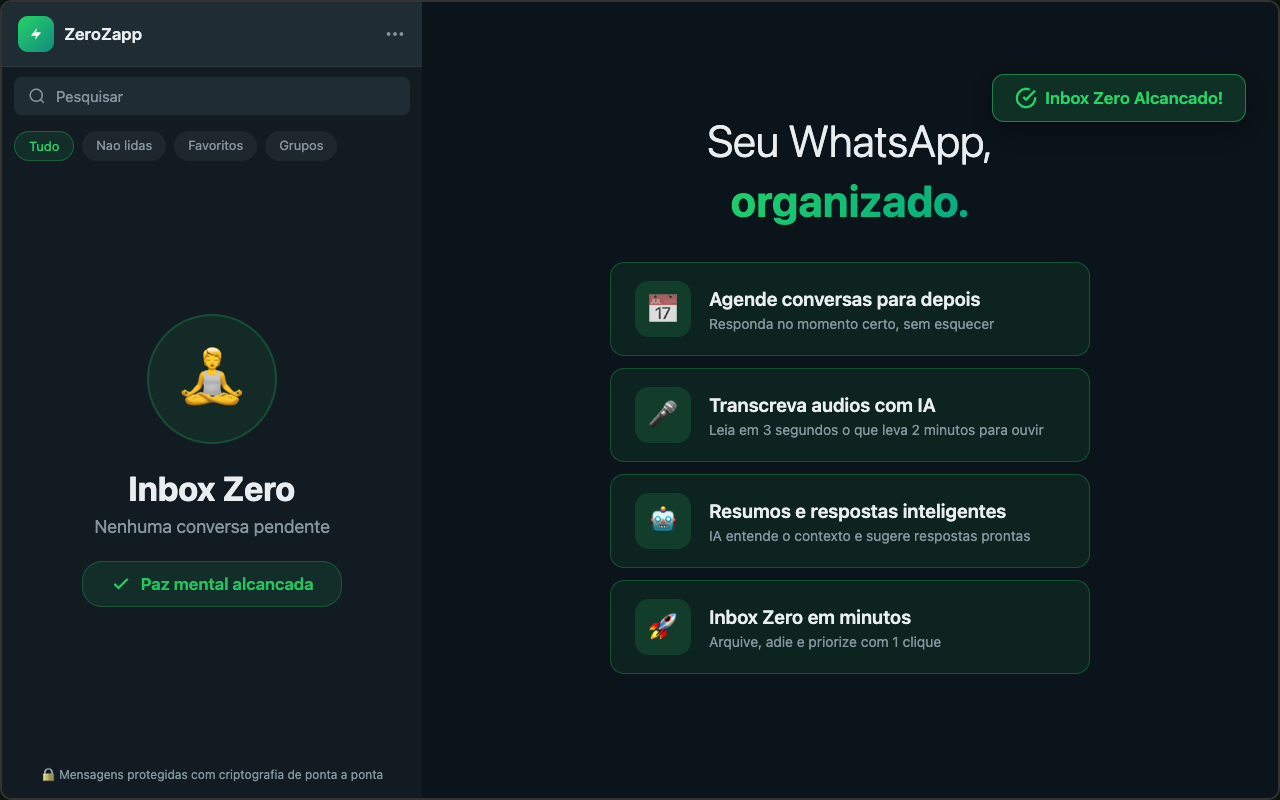Select the Tudo filter chip
Viewport: 1280px width, 800px height.
tap(44, 146)
